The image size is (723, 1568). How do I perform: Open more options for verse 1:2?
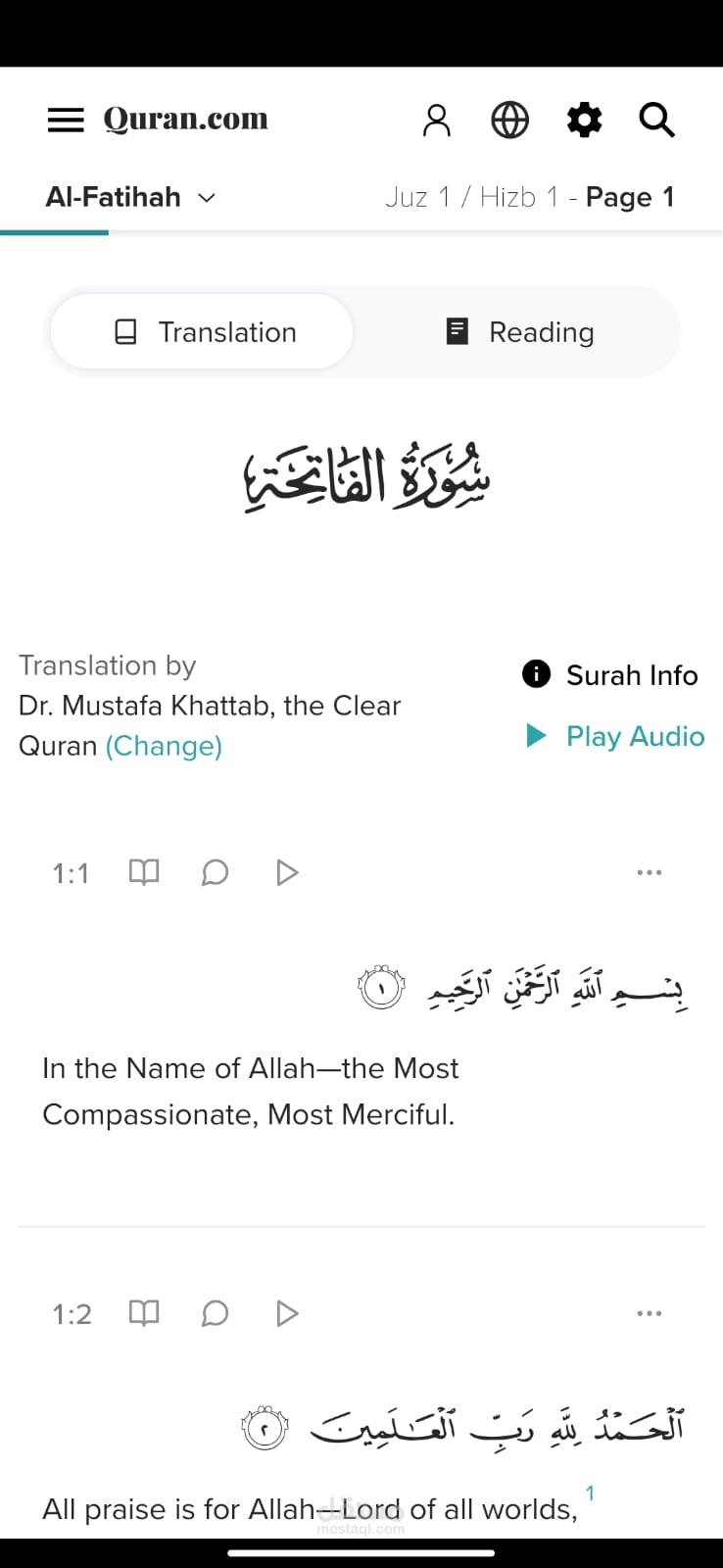(x=649, y=1313)
